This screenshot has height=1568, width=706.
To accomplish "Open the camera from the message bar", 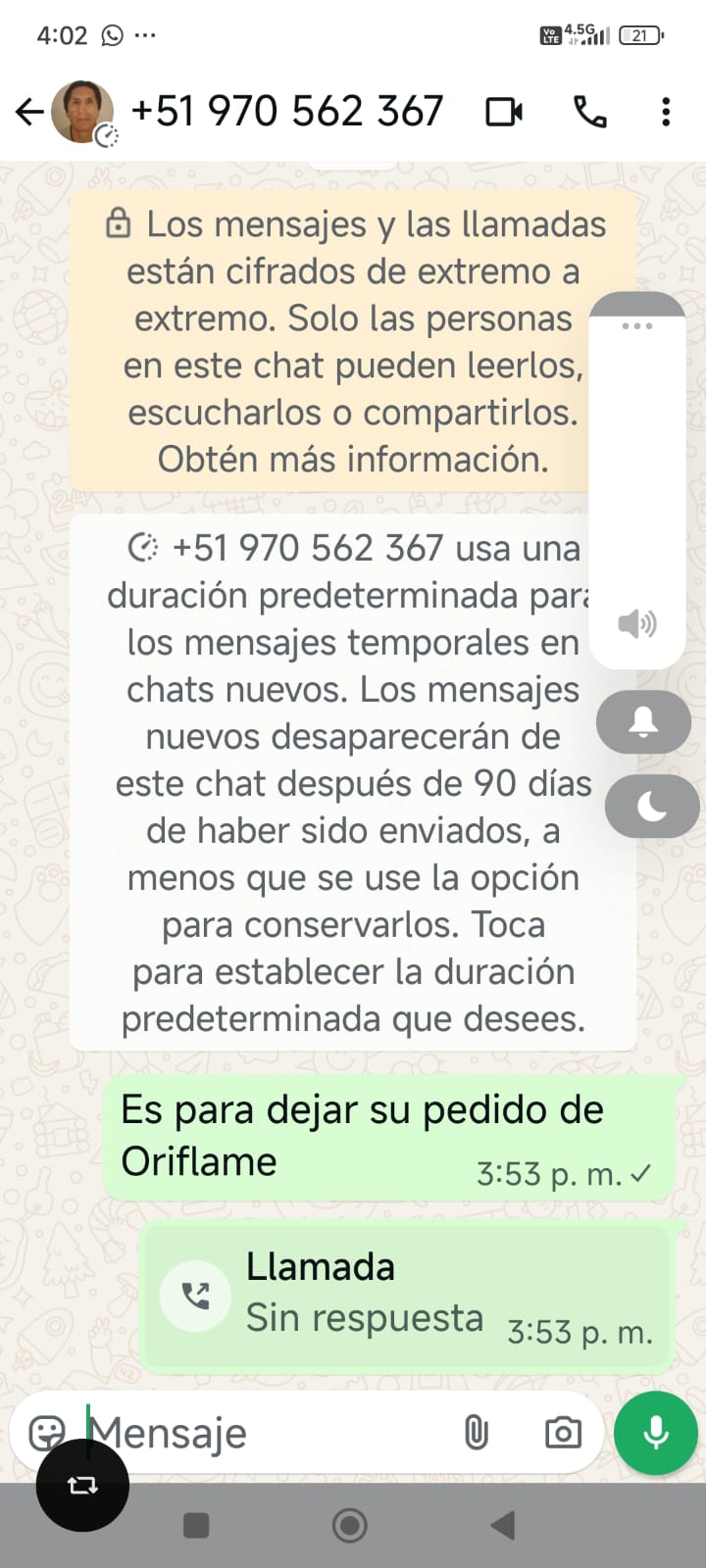I will coord(563,1433).
